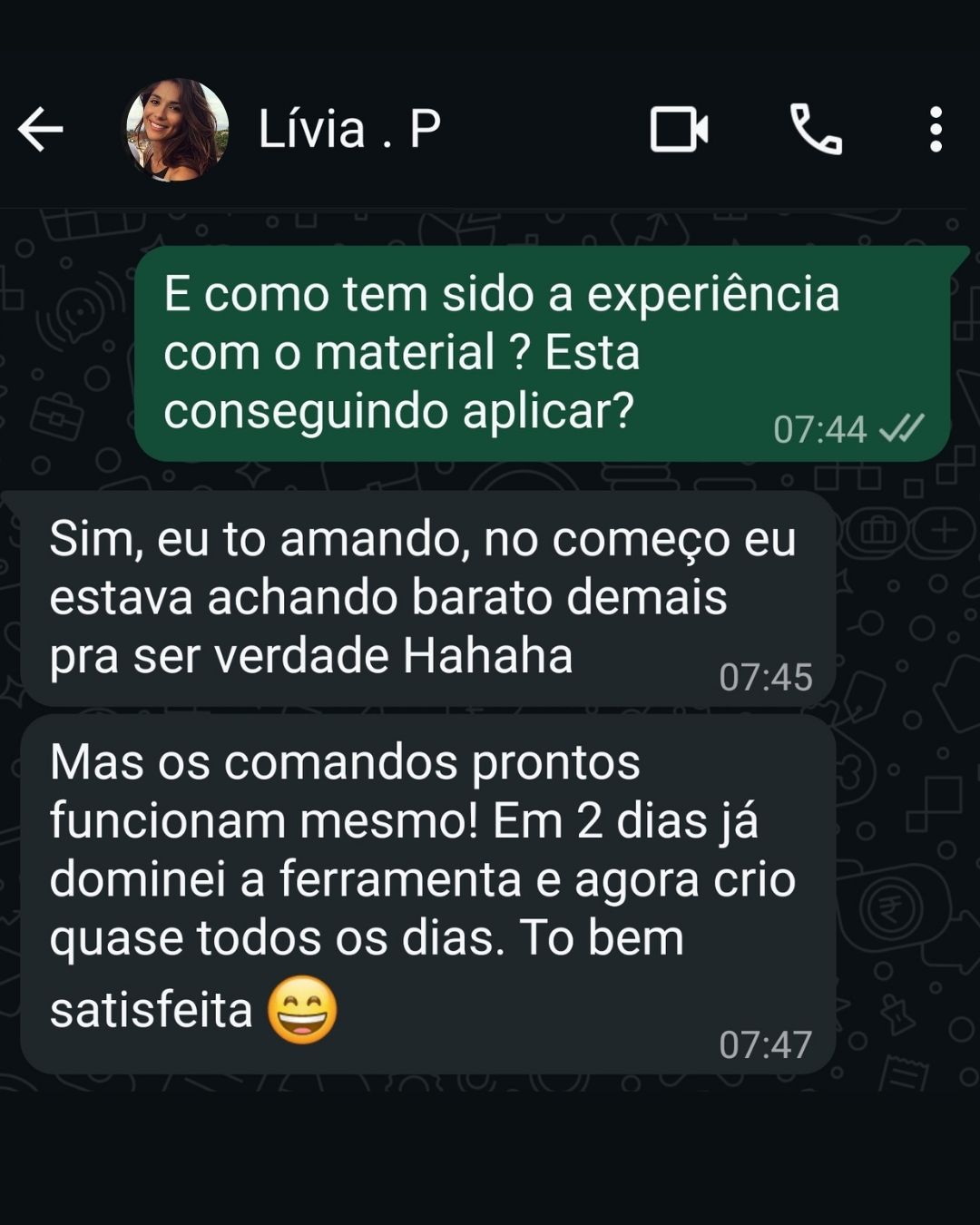The image size is (980, 1225).
Task: Open the three-dot overflow menu
Action: (936, 129)
